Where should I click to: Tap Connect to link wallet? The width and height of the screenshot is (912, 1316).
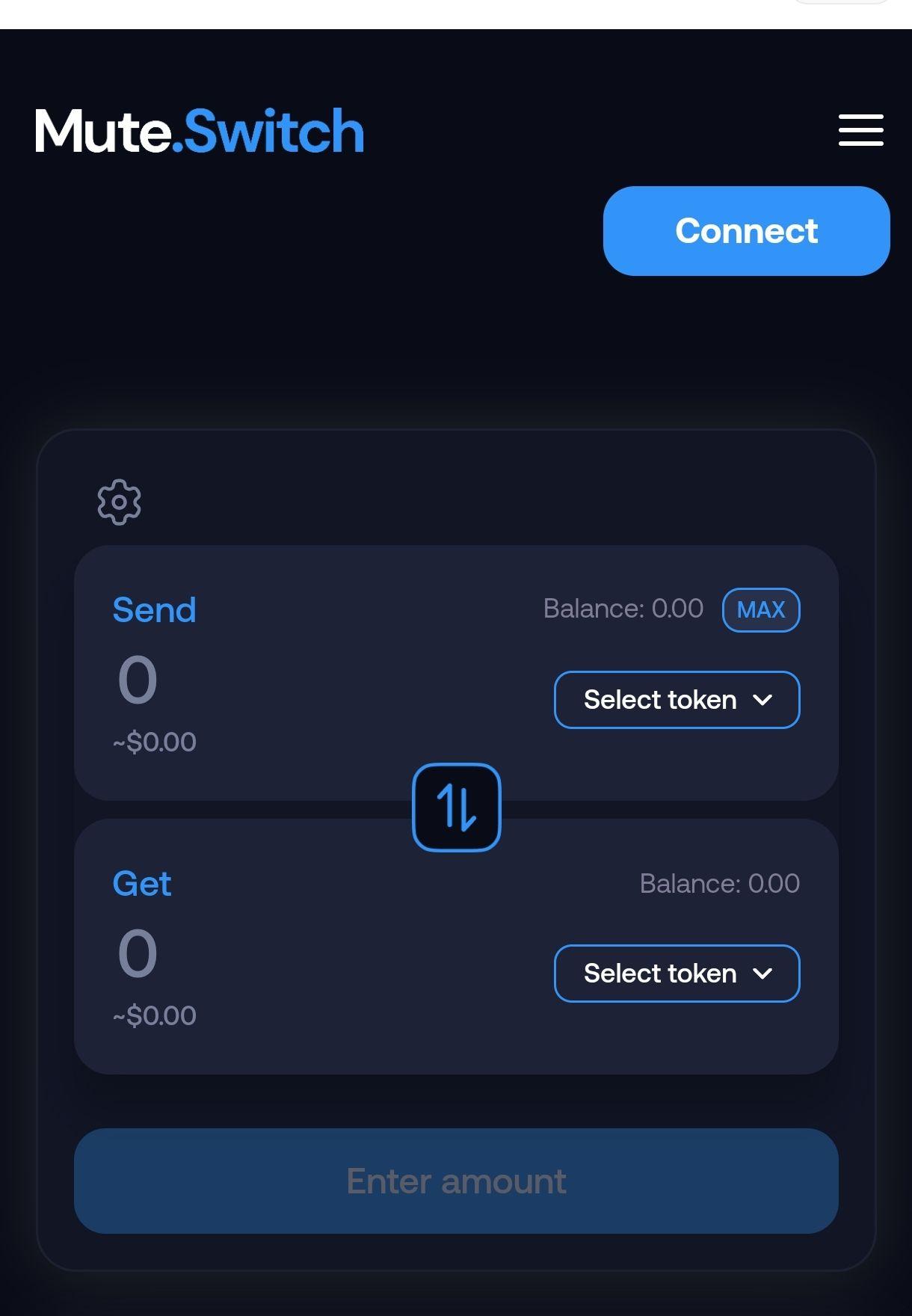(746, 231)
